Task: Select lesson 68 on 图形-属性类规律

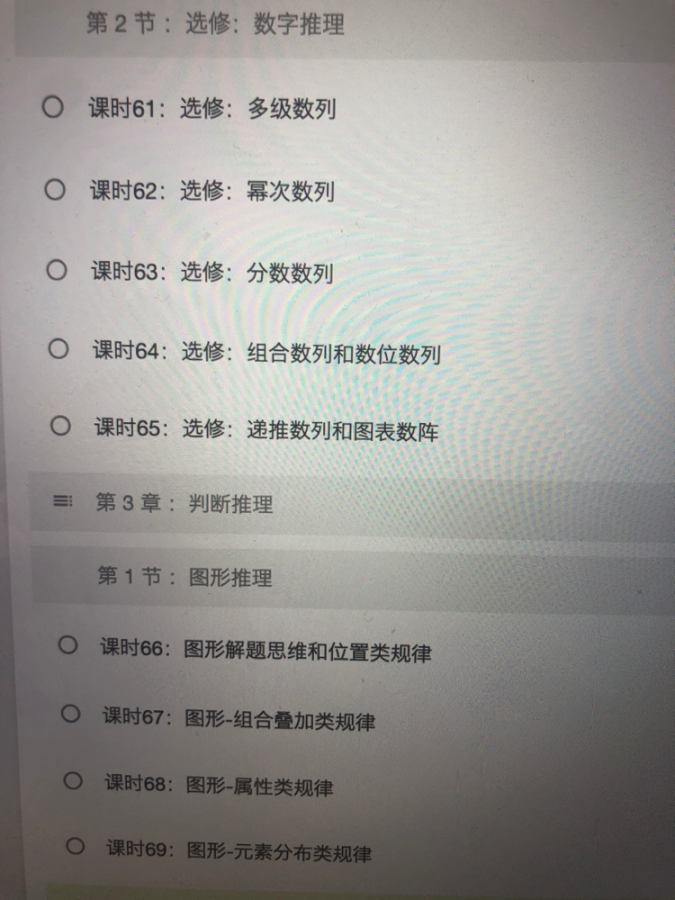Action: point(219,786)
